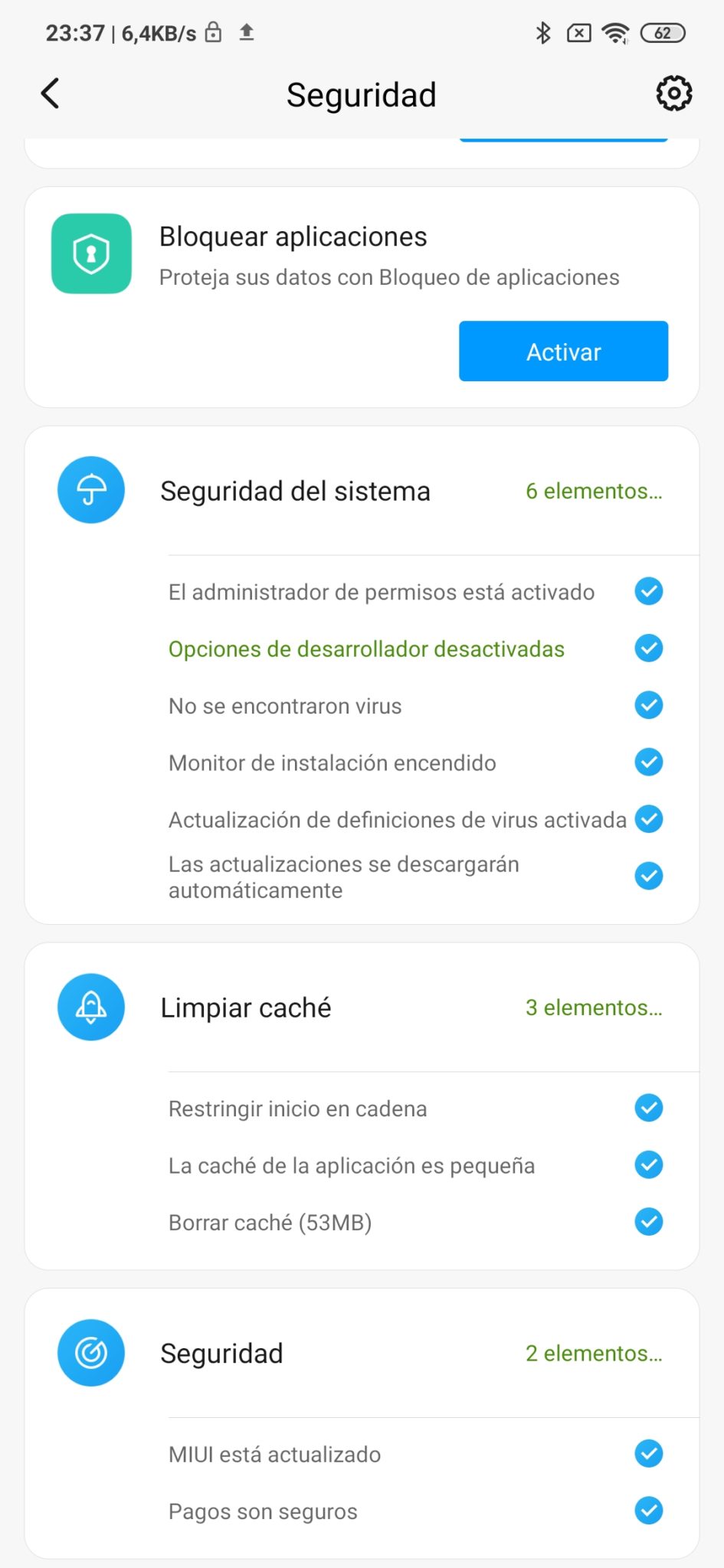
Task: Open Restringir inicio en cadena
Action: 415,1109
